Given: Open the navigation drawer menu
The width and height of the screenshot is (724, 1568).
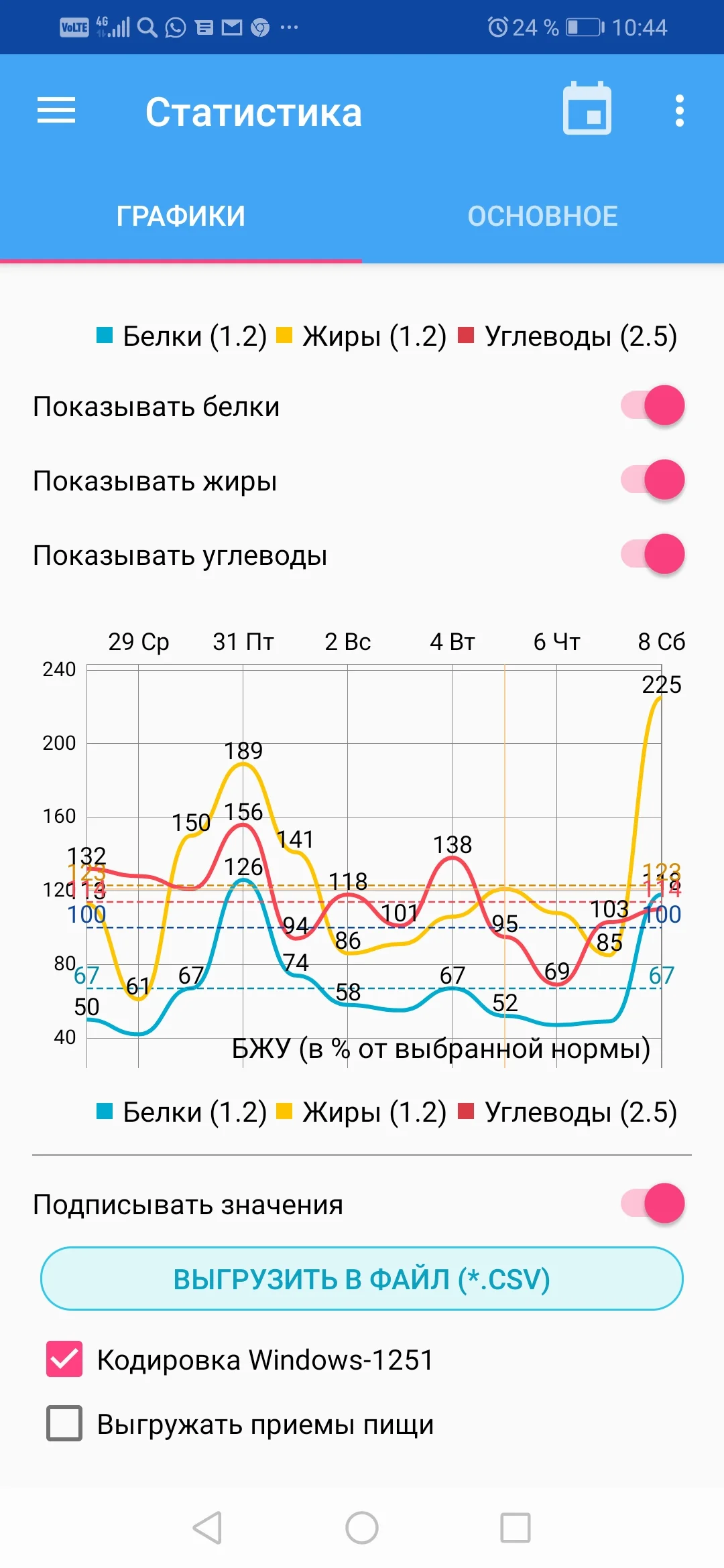Looking at the screenshot, I should (56, 111).
